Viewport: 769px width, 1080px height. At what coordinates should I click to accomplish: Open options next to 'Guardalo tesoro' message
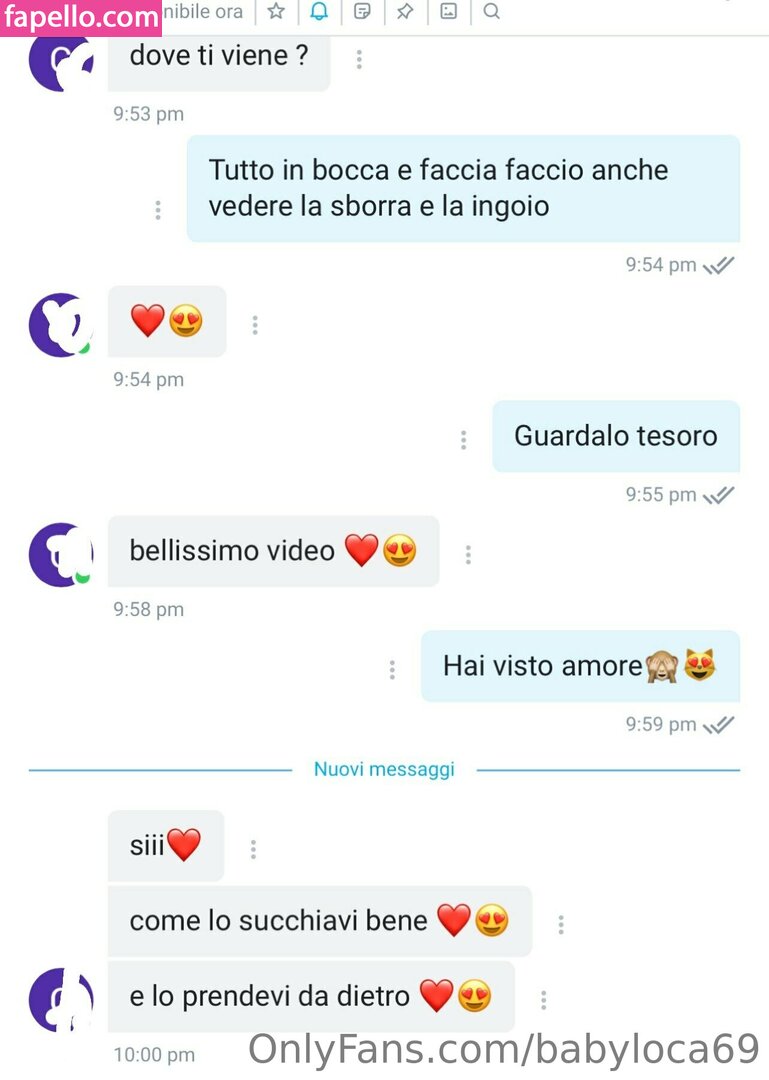click(x=464, y=440)
